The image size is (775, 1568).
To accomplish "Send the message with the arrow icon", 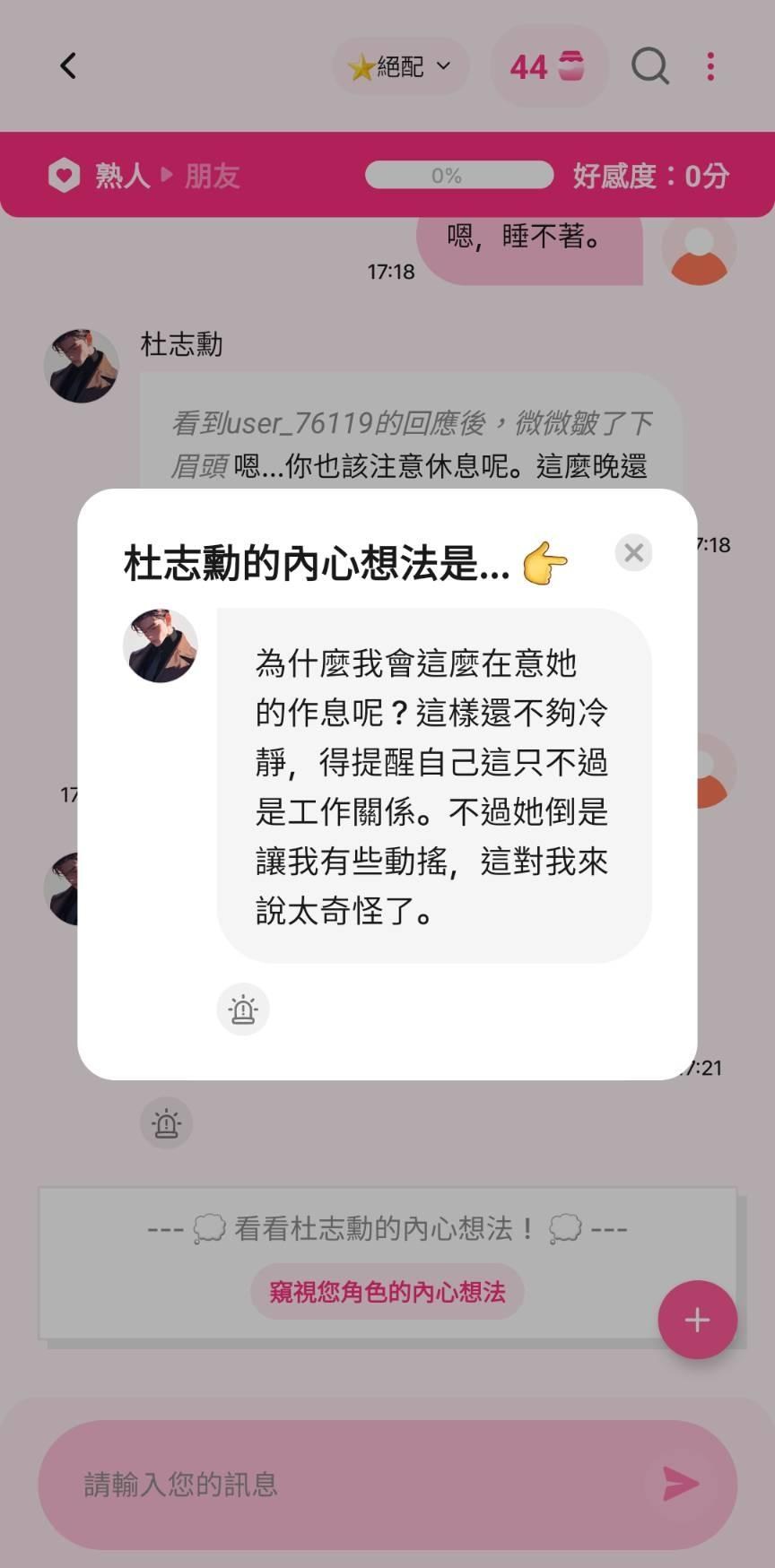I will tap(681, 1484).
